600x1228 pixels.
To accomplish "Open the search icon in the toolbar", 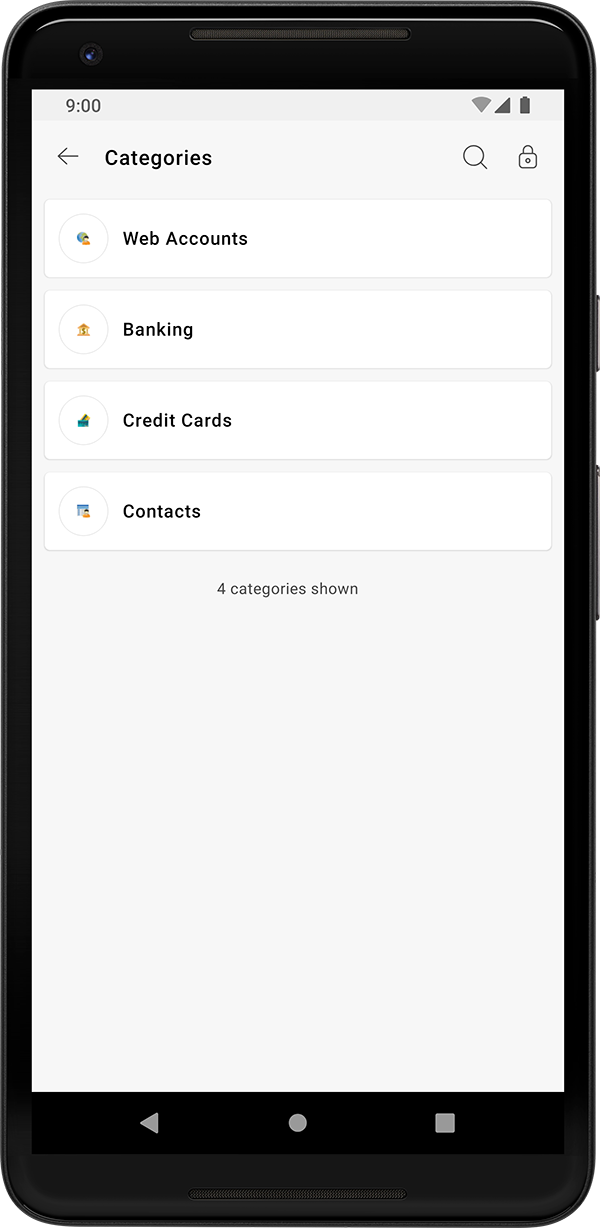I will pos(475,157).
